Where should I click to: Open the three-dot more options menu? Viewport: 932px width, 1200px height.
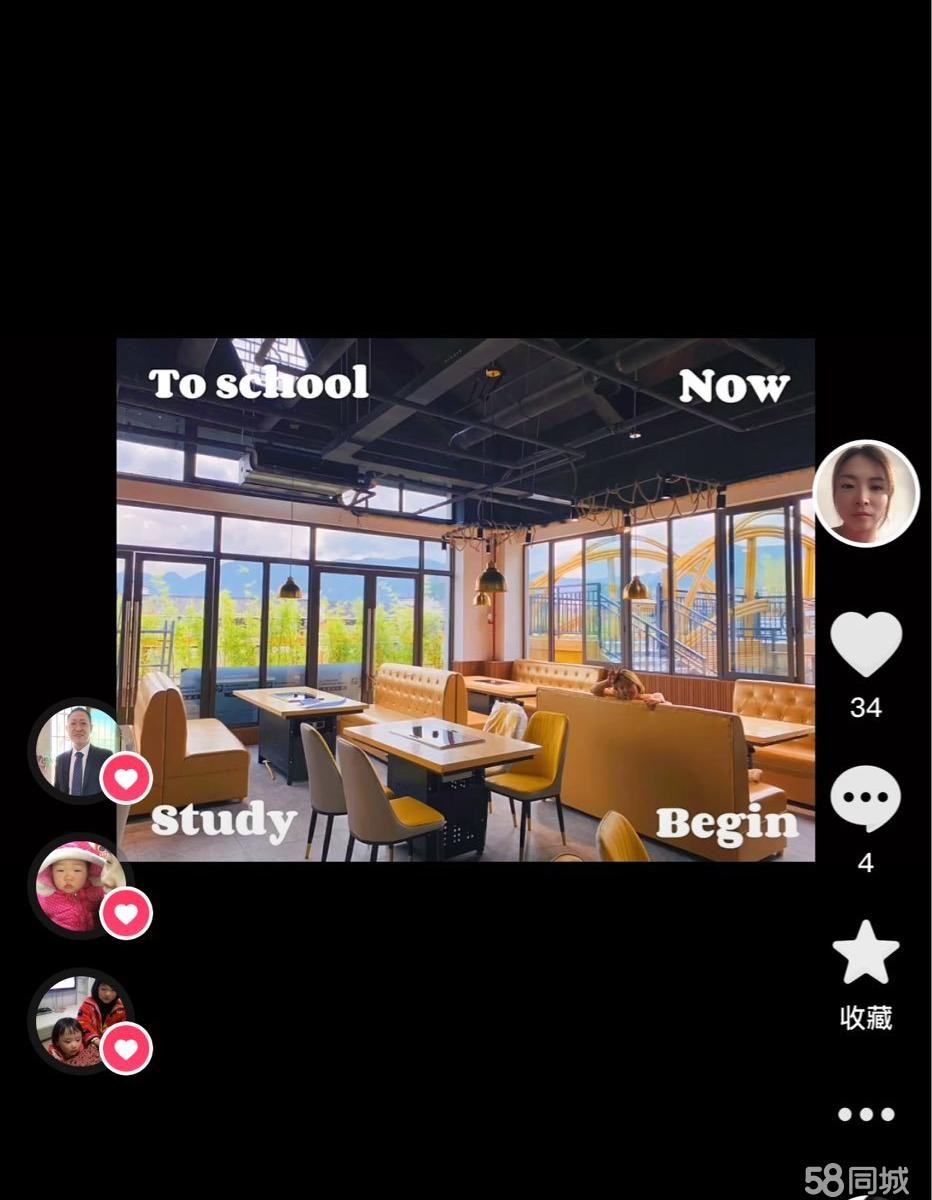865,1114
